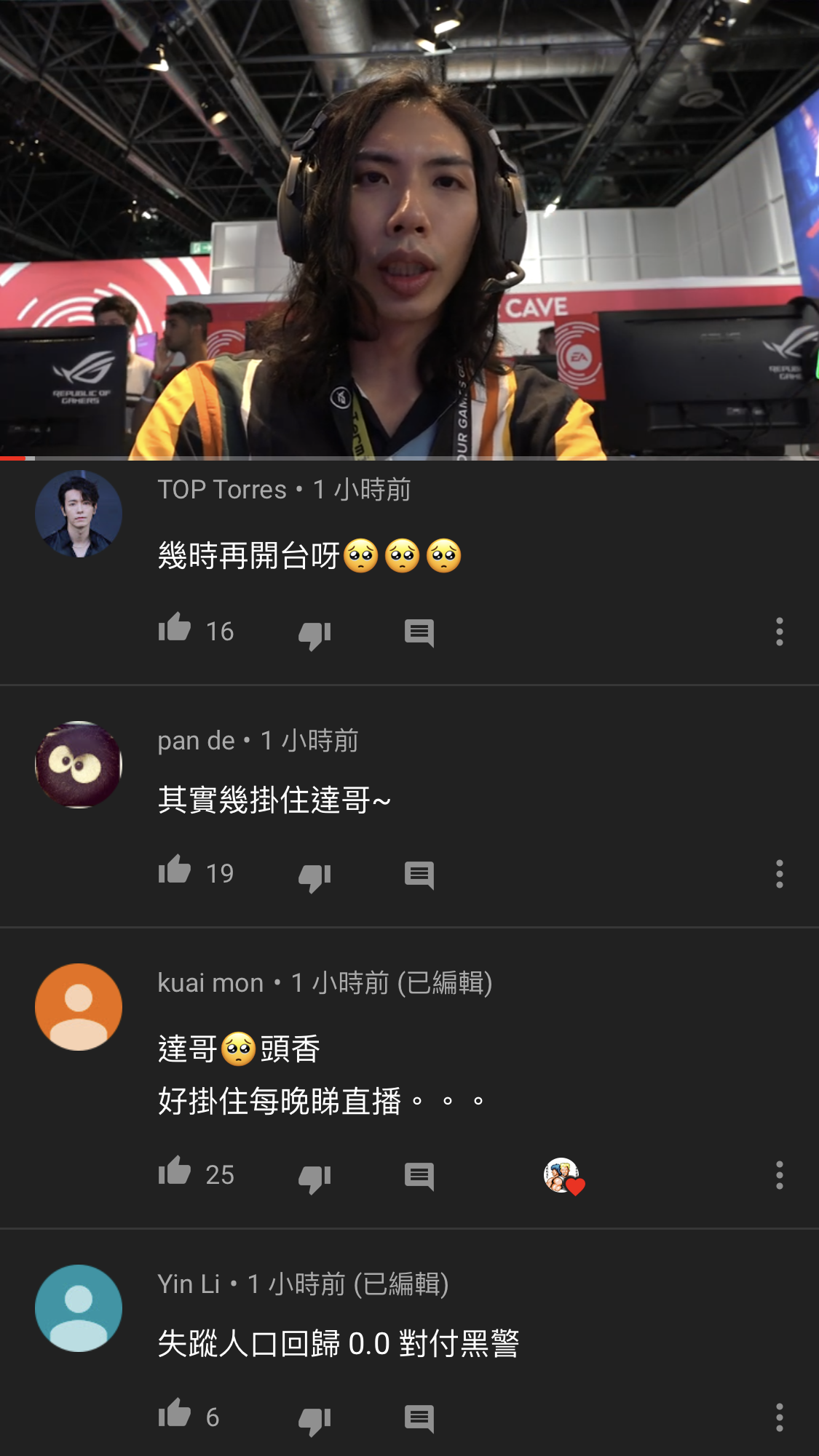Dislike kuai mon's comment

point(314,1177)
